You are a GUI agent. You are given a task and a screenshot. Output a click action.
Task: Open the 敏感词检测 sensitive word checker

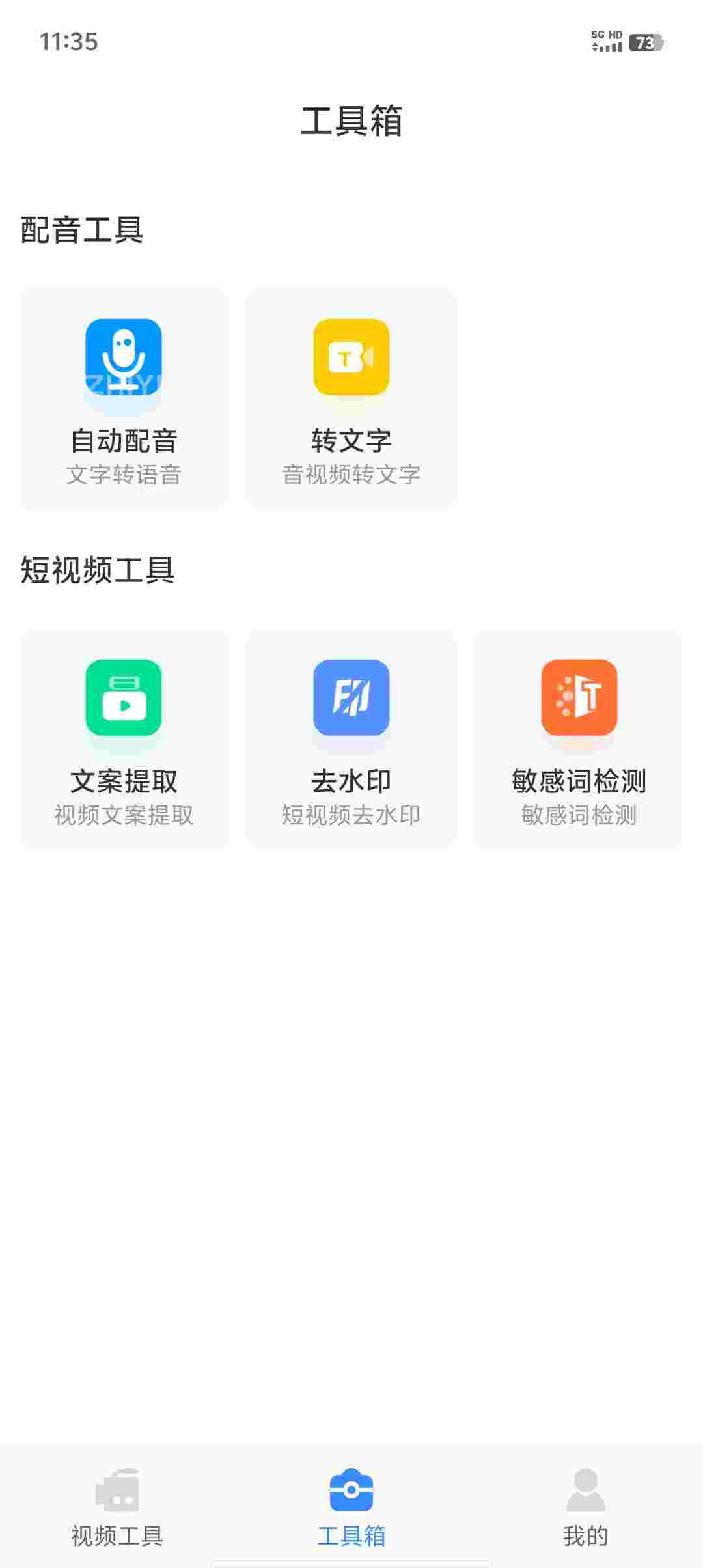click(579, 739)
